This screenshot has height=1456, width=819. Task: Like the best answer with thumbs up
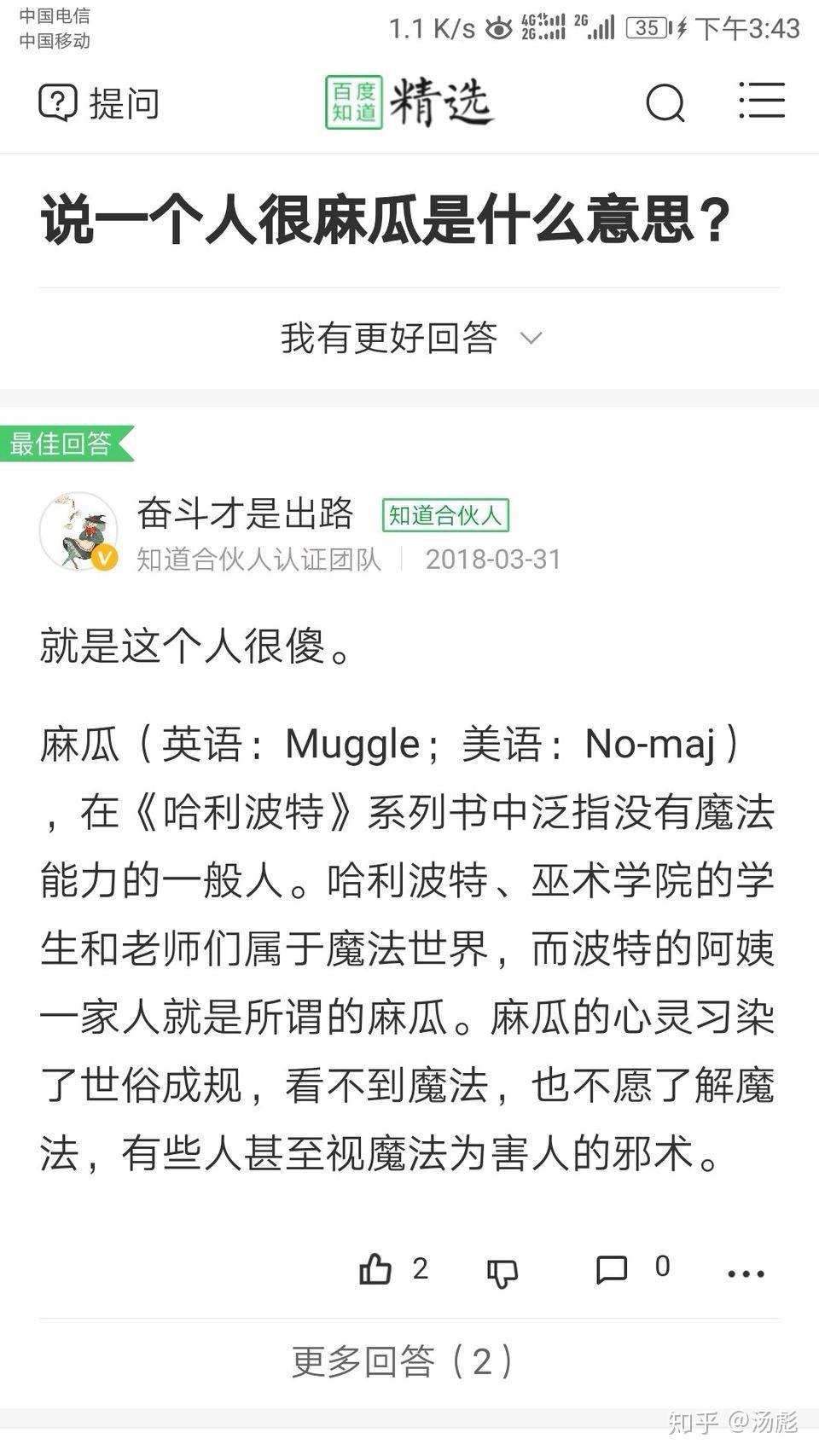pos(376,1270)
